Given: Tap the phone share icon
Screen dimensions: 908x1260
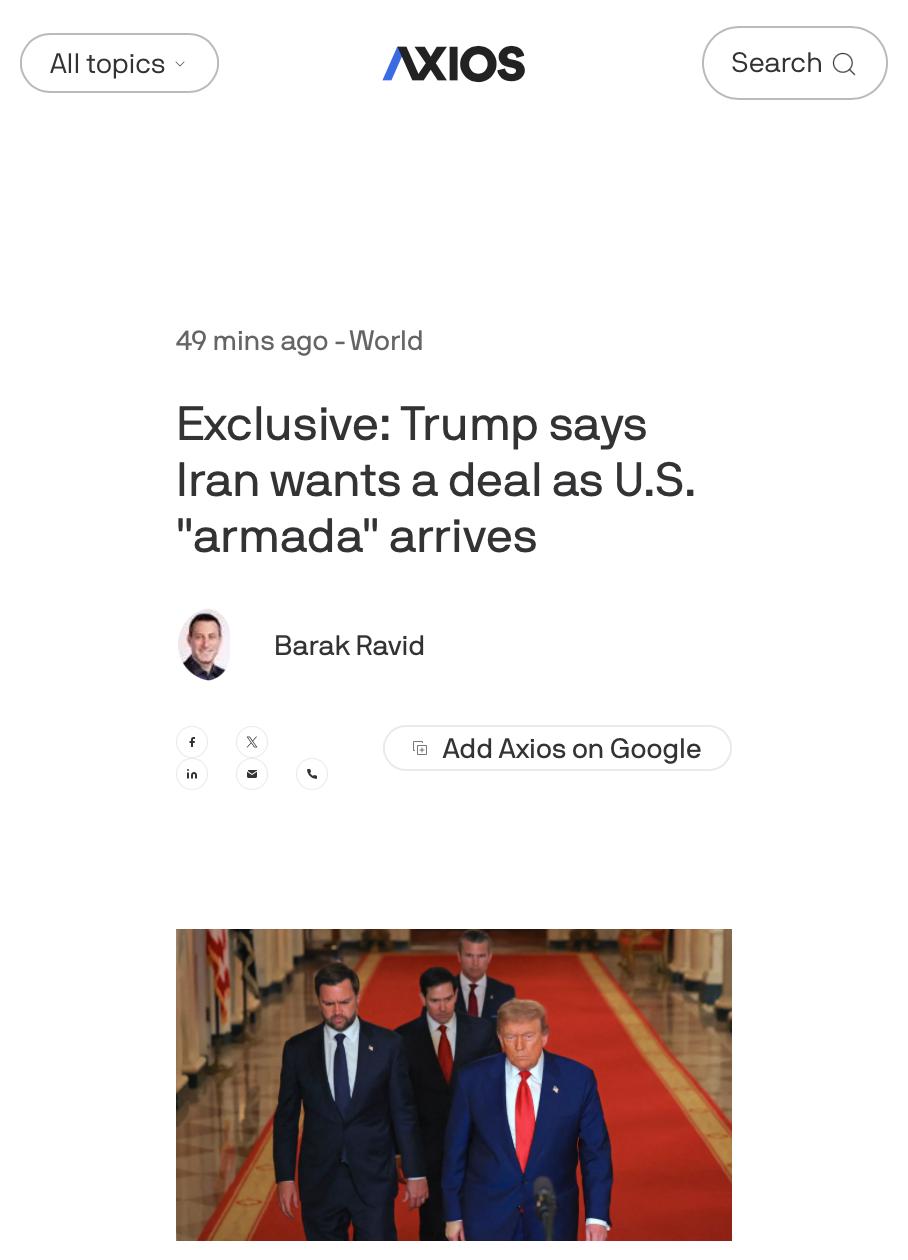Looking at the screenshot, I should (x=312, y=774).
